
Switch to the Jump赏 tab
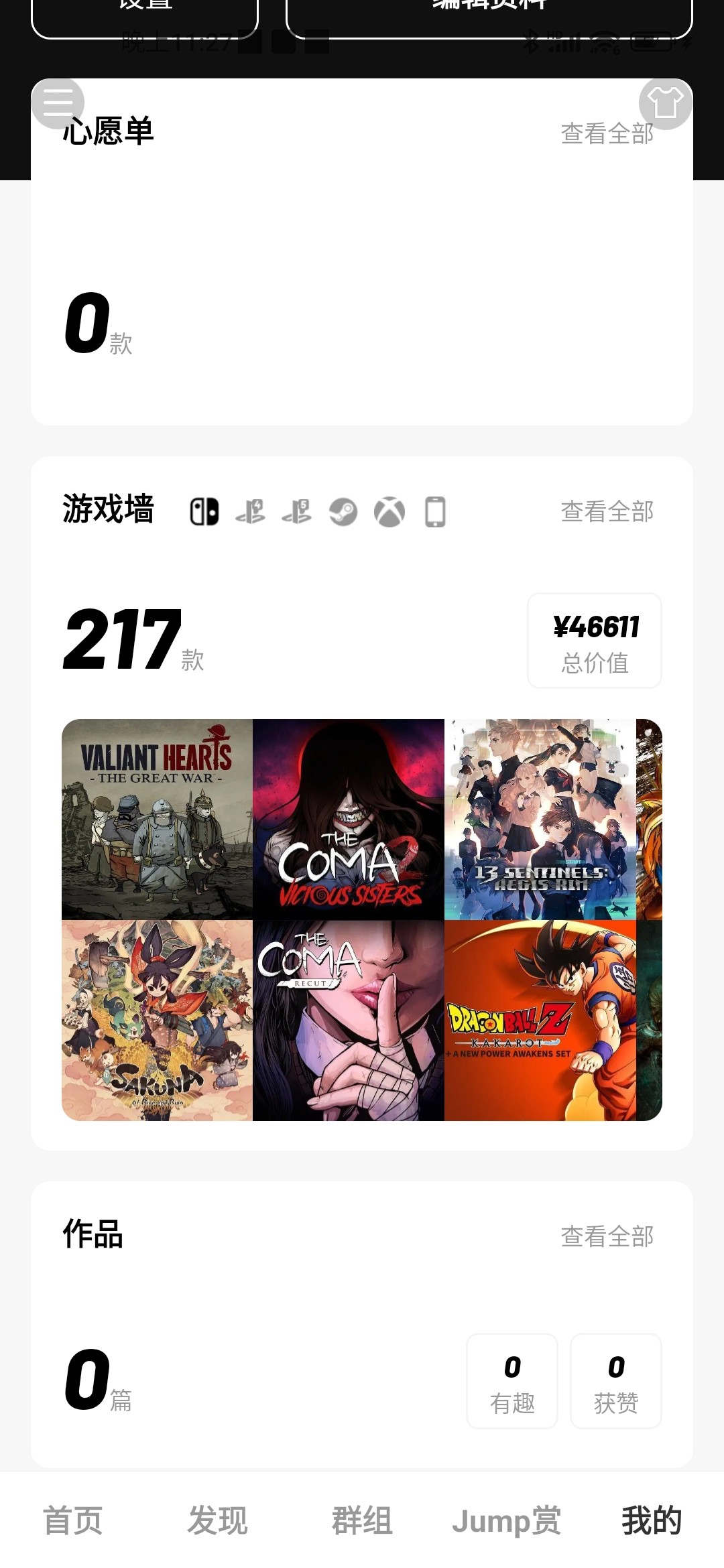507,1520
